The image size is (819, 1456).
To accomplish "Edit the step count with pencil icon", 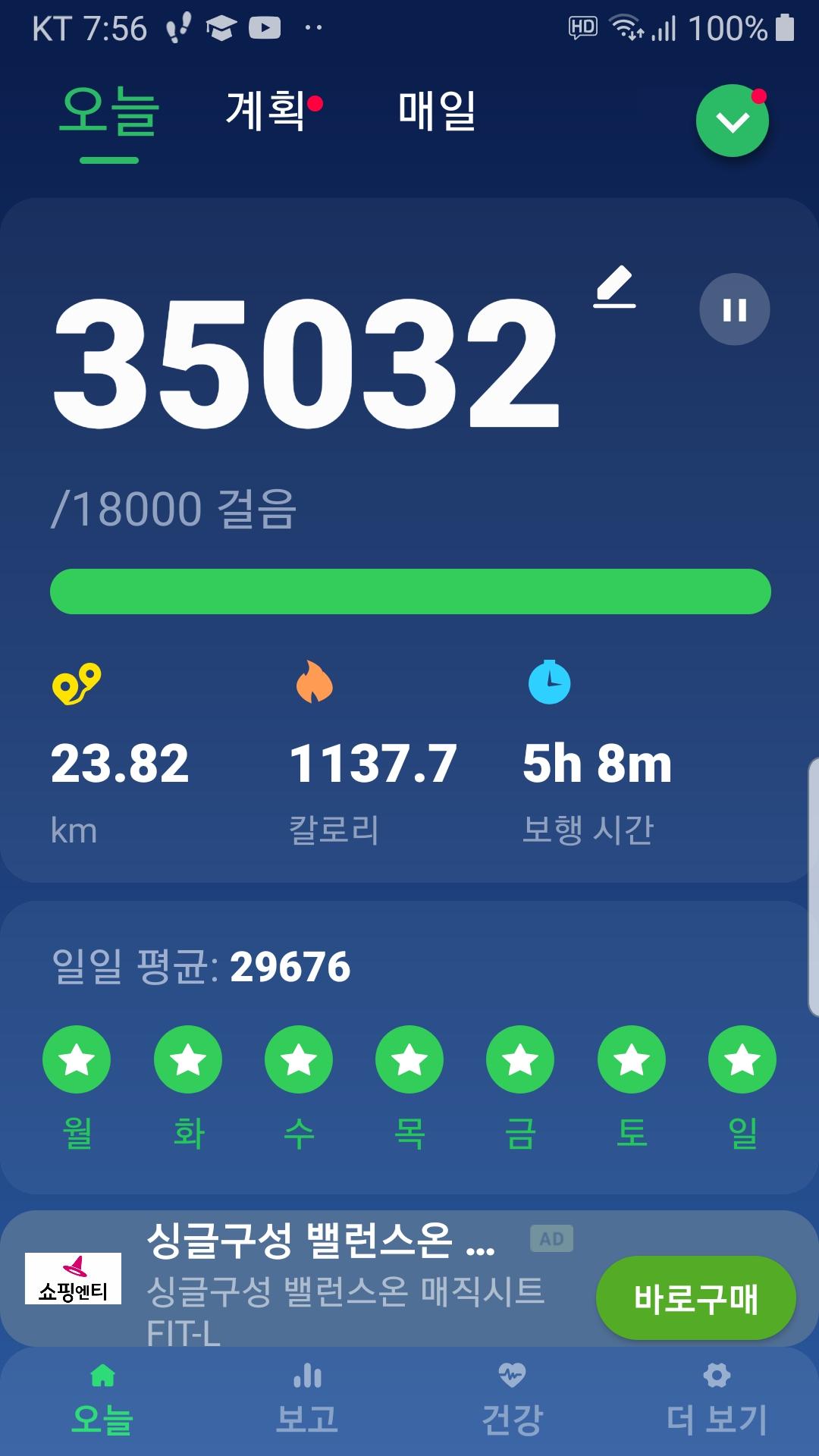I will 614,287.
